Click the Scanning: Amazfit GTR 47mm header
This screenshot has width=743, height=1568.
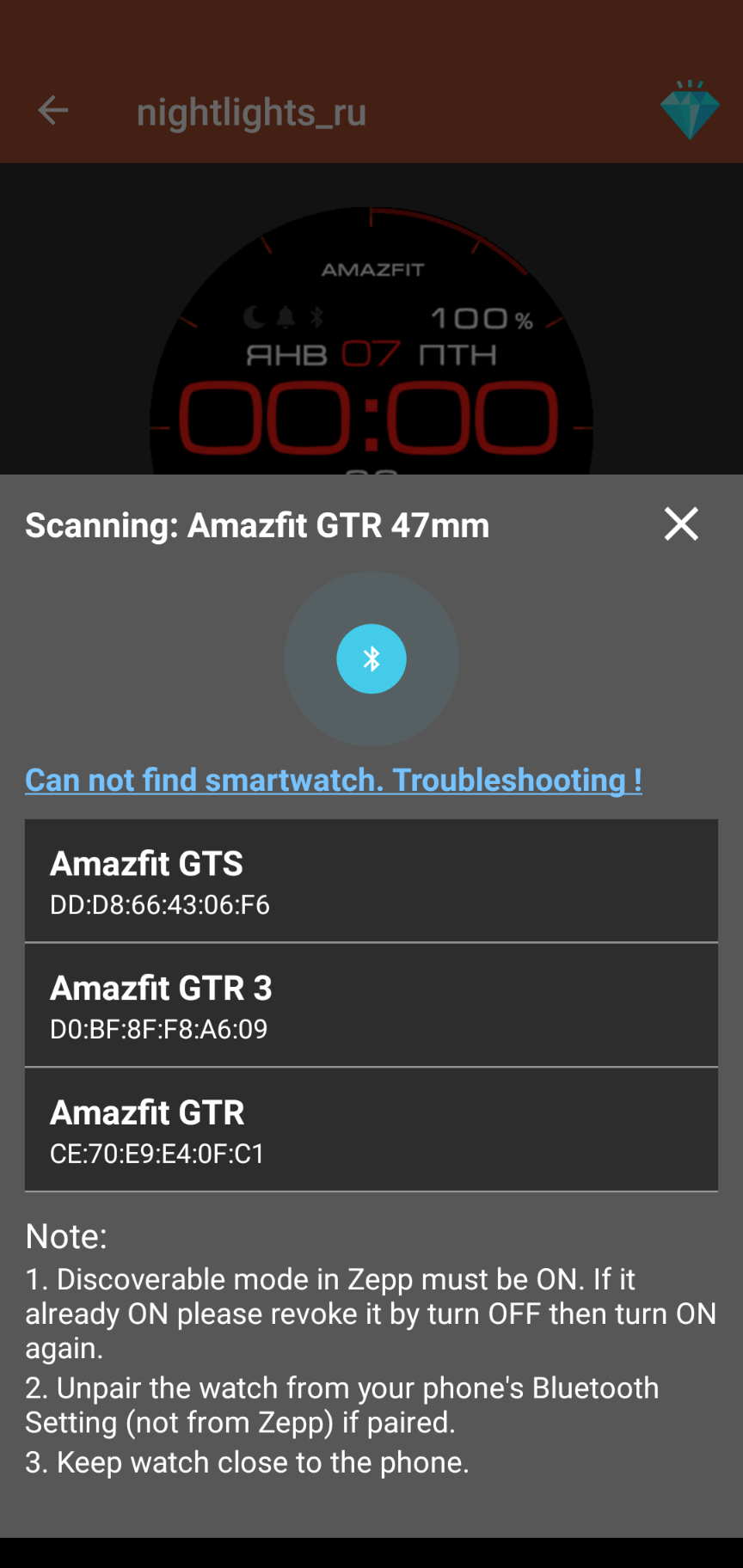(x=258, y=525)
